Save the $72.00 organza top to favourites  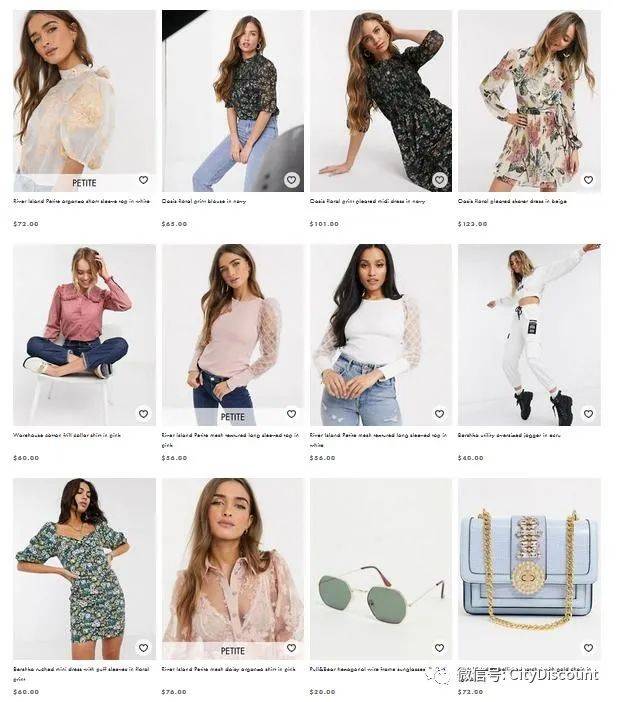click(143, 180)
